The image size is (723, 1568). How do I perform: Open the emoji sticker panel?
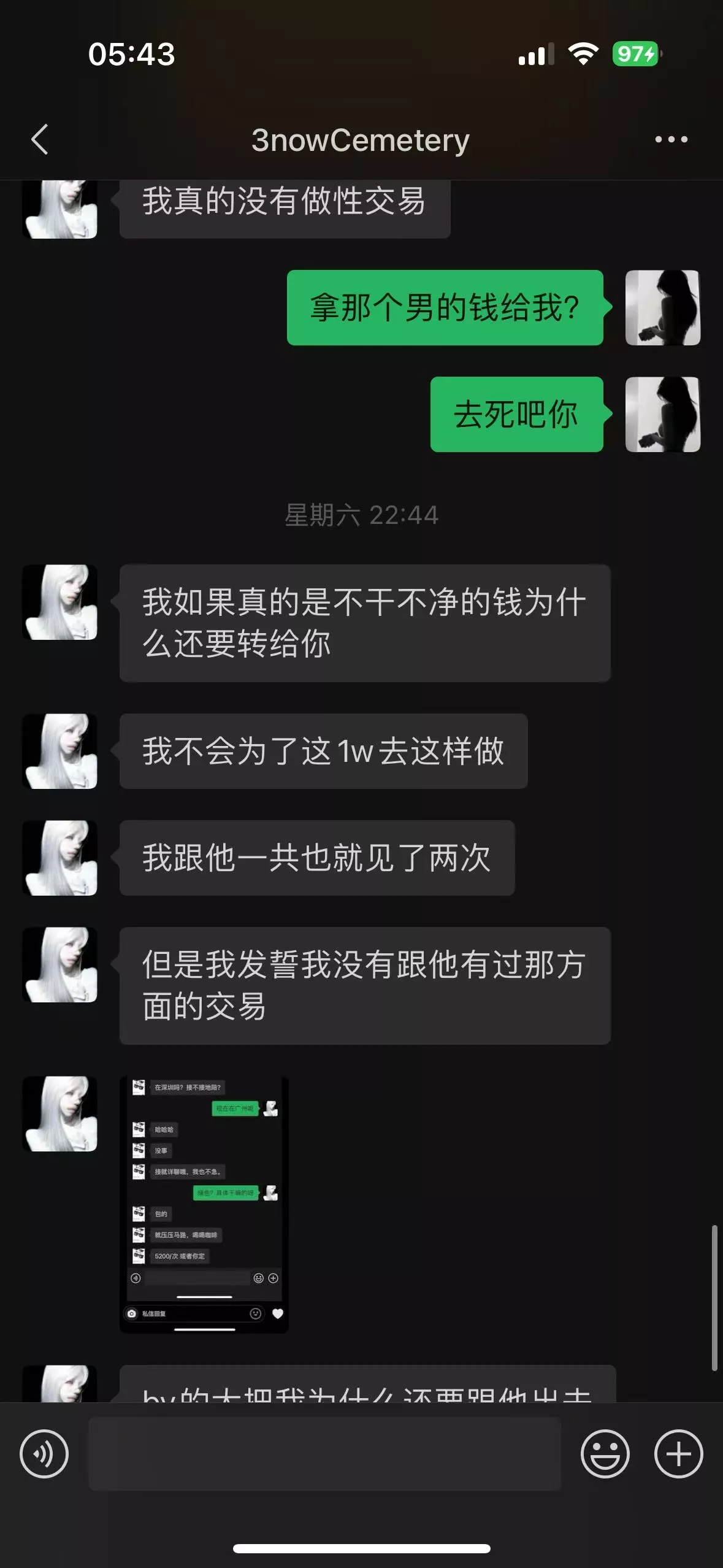tap(605, 1453)
